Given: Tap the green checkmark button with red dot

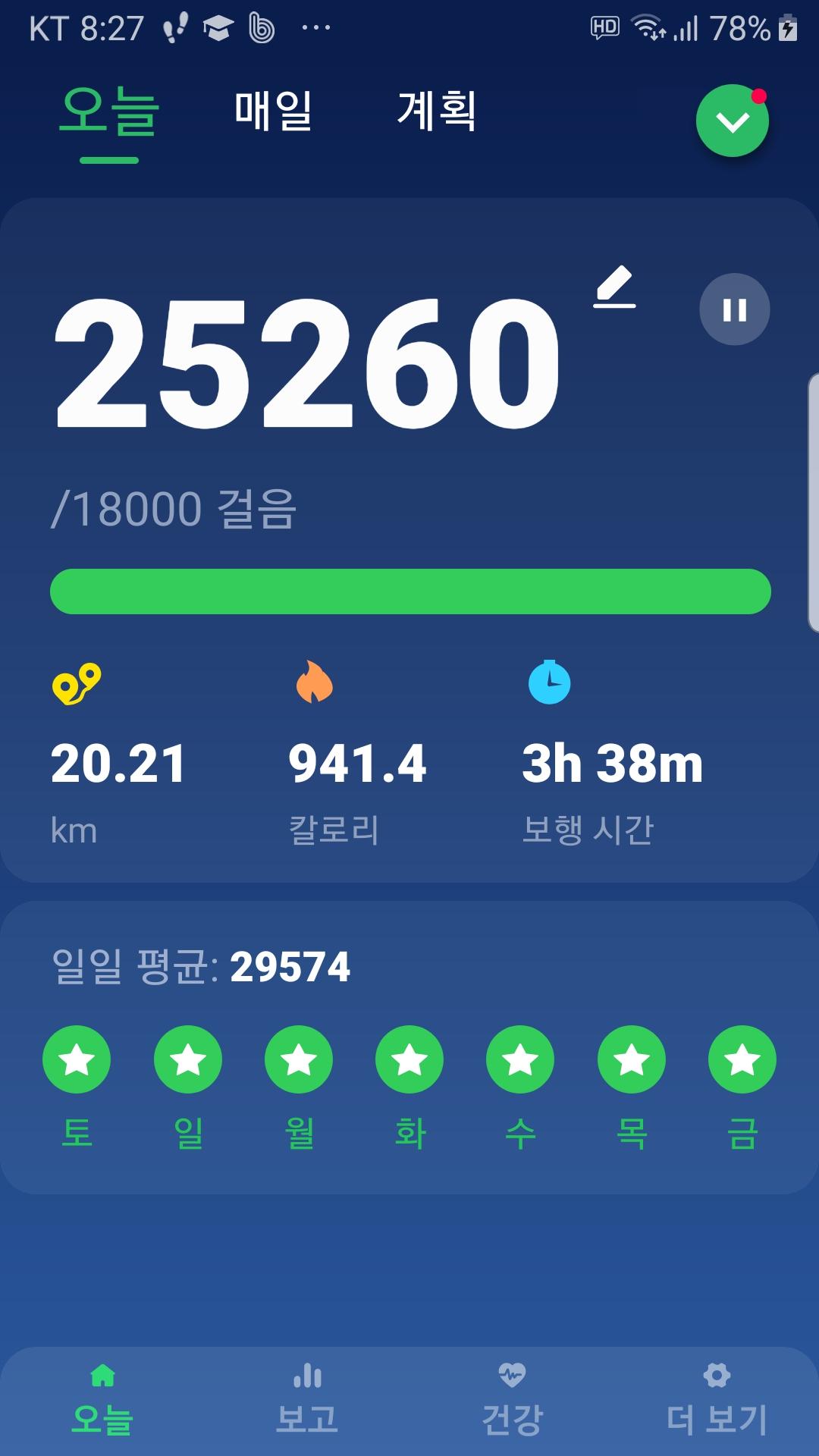Looking at the screenshot, I should pos(732,121).
